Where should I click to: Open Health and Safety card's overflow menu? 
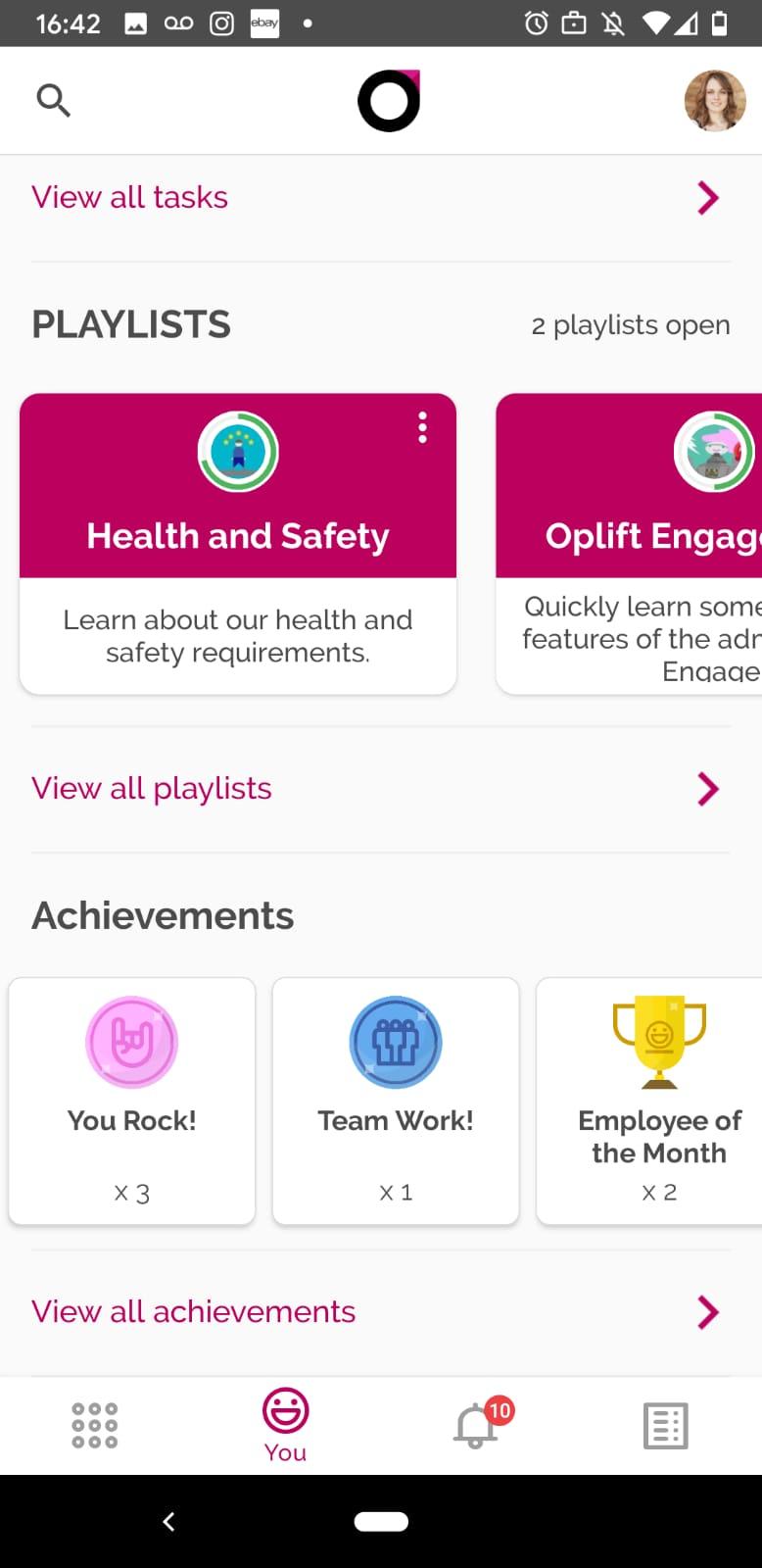click(422, 427)
